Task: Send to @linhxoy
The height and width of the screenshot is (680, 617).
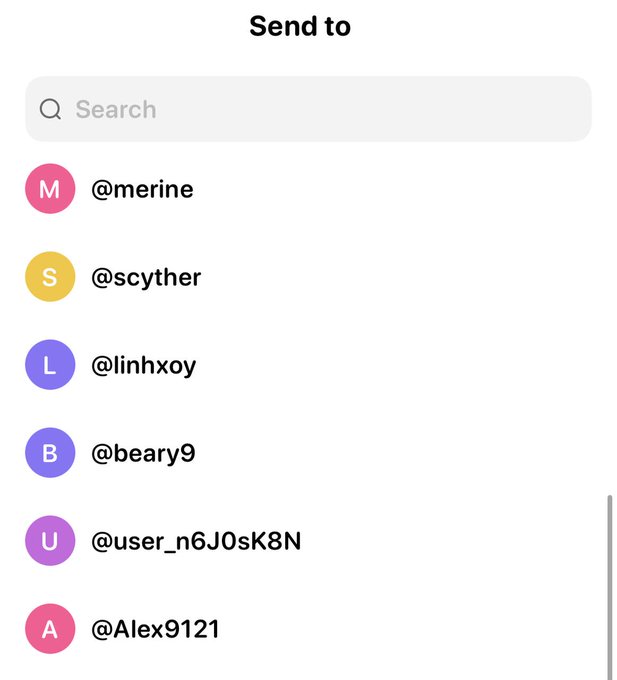Action: (x=143, y=365)
